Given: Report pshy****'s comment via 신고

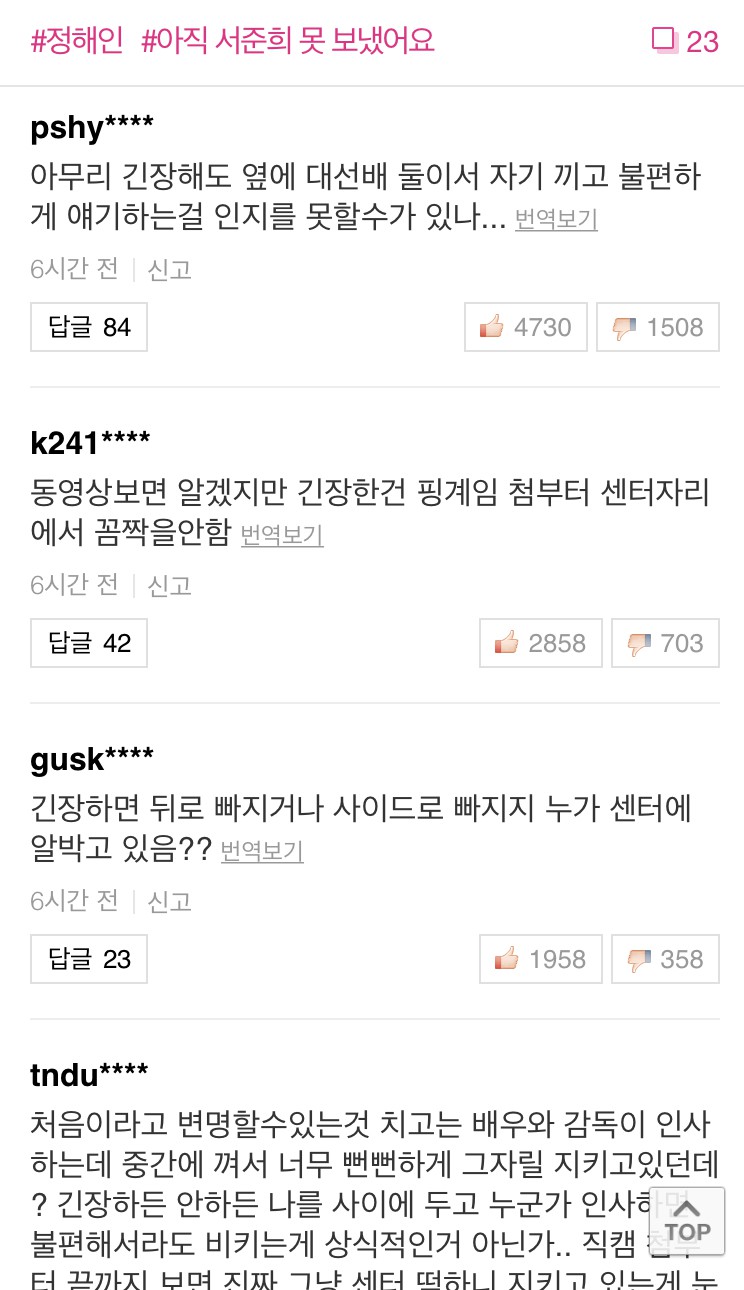Looking at the screenshot, I should [169, 269].
